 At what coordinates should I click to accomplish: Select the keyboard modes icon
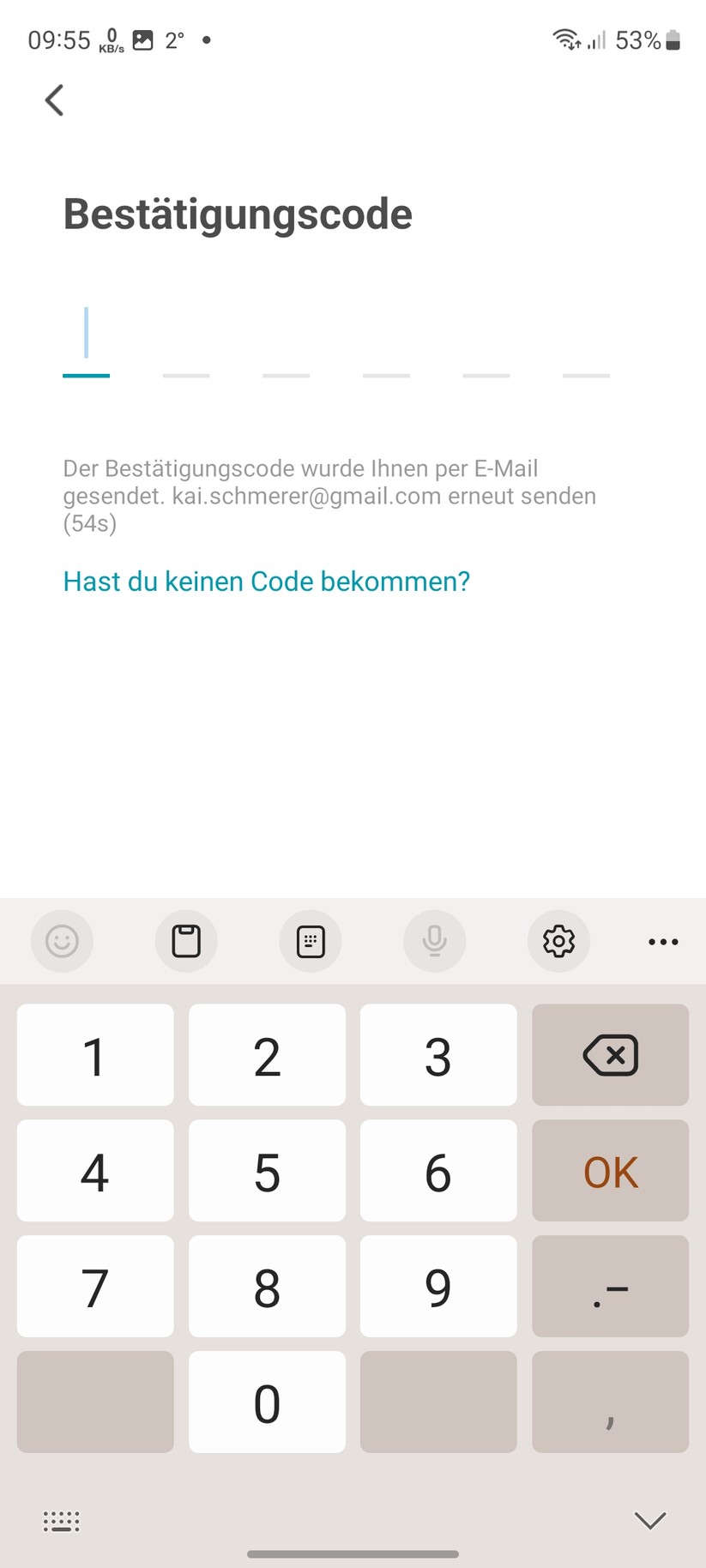pos(311,941)
